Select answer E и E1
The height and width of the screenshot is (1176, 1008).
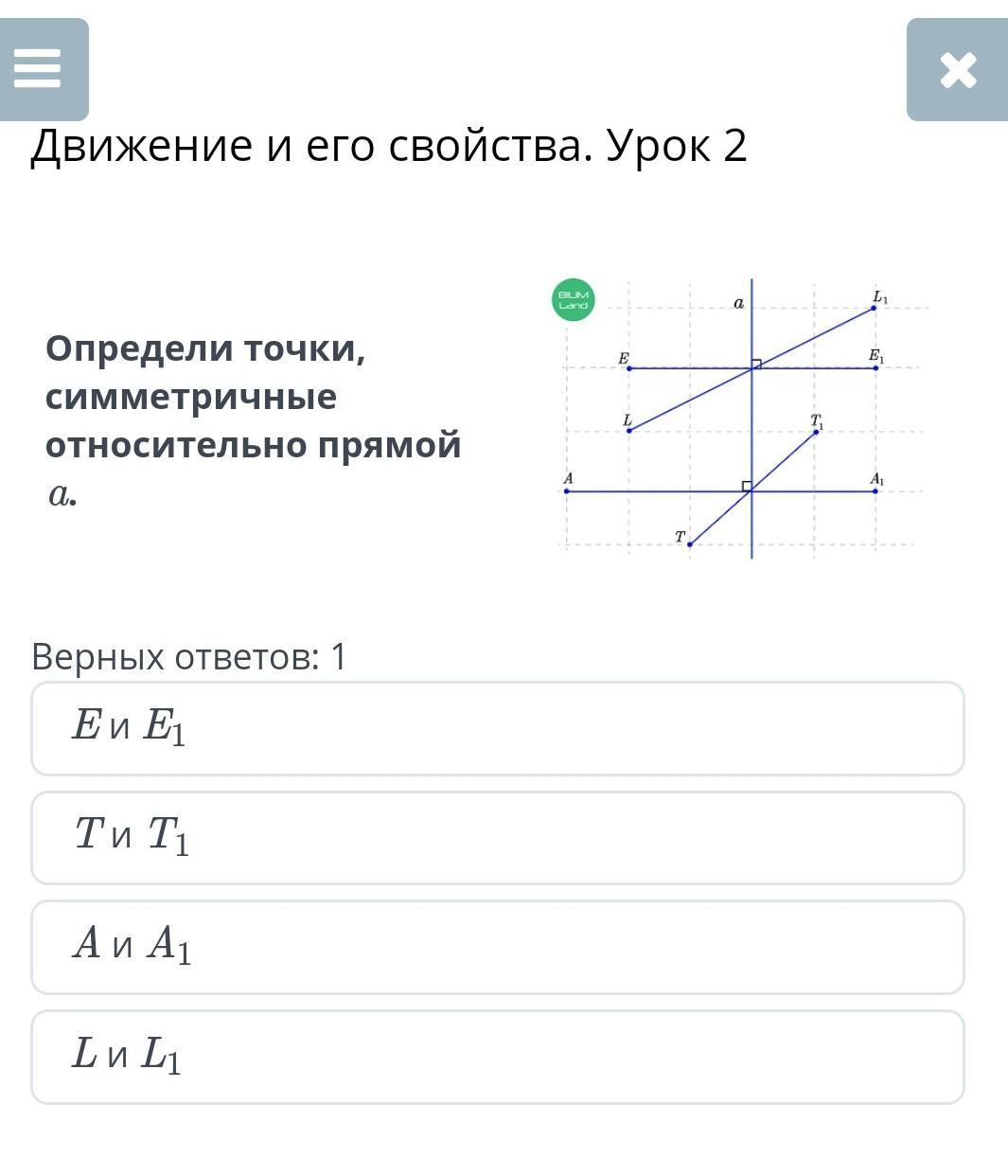coord(498,728)
